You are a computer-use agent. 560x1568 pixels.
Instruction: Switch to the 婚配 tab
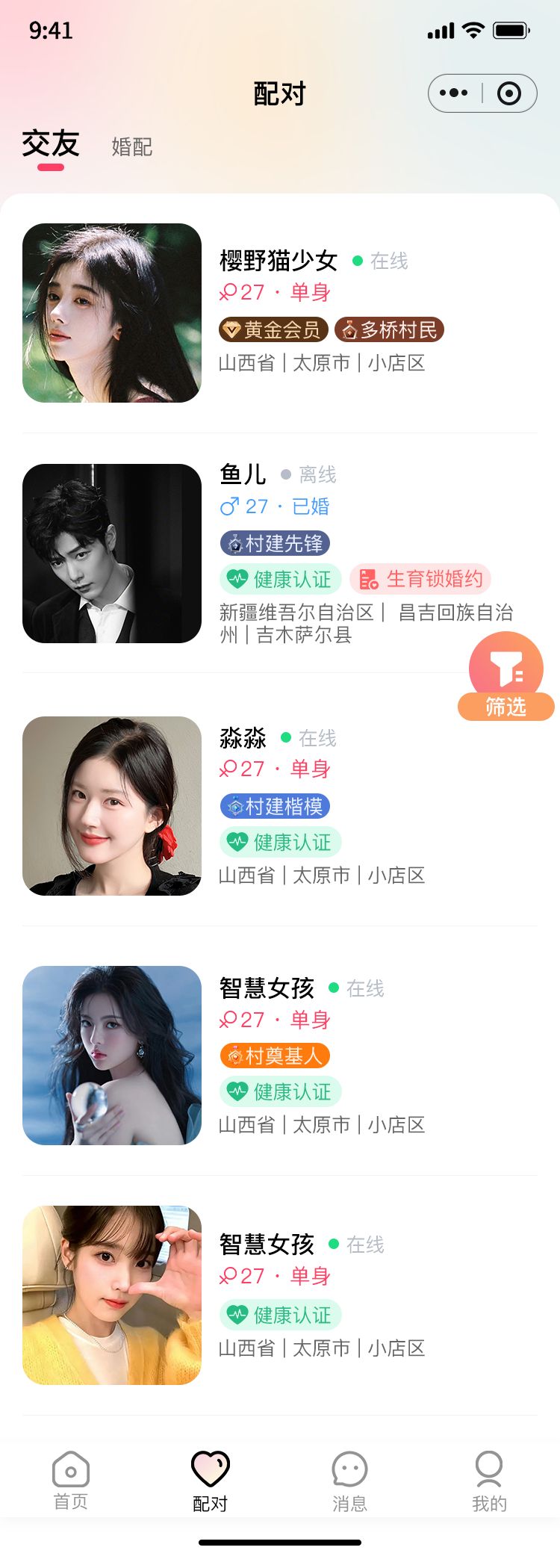132,147
